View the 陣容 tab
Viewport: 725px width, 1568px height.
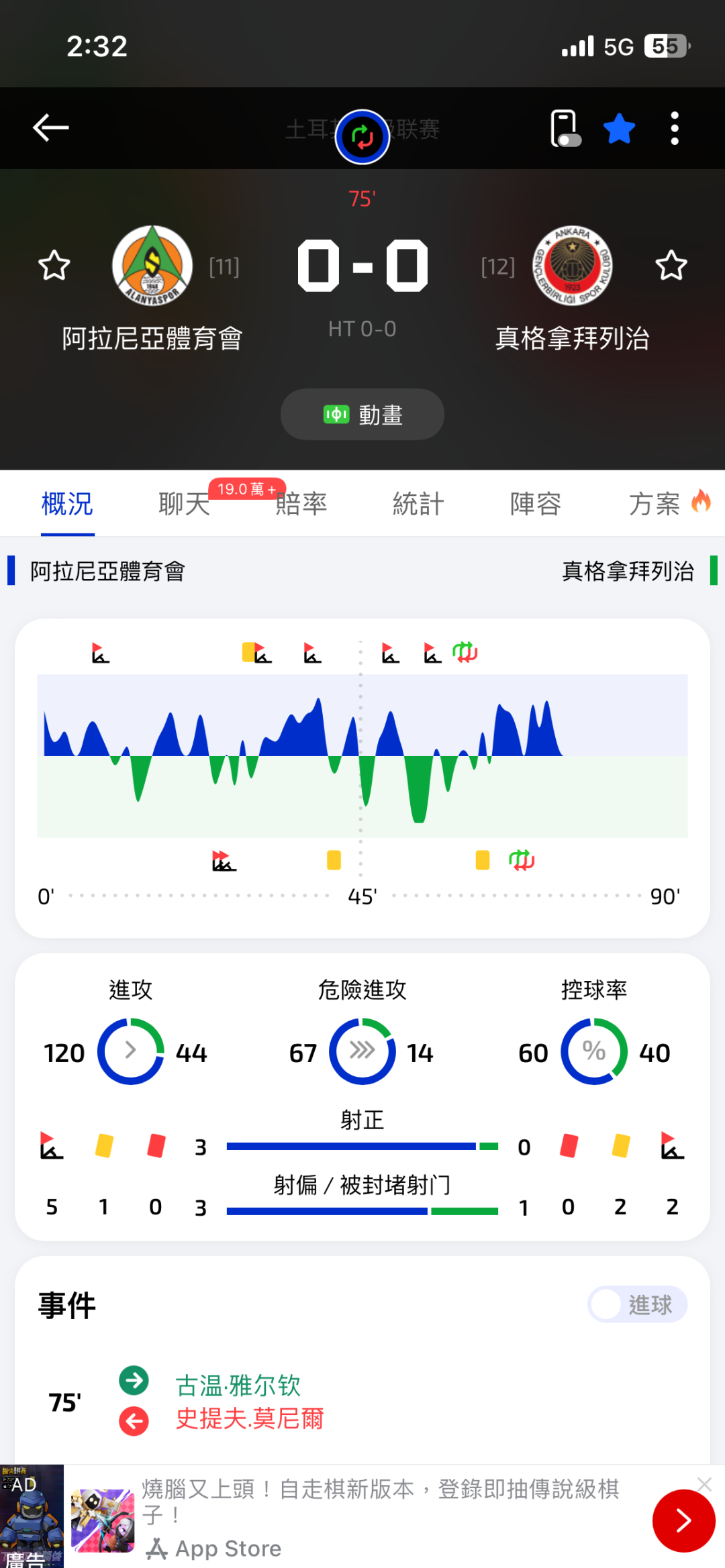click(535, 504)
